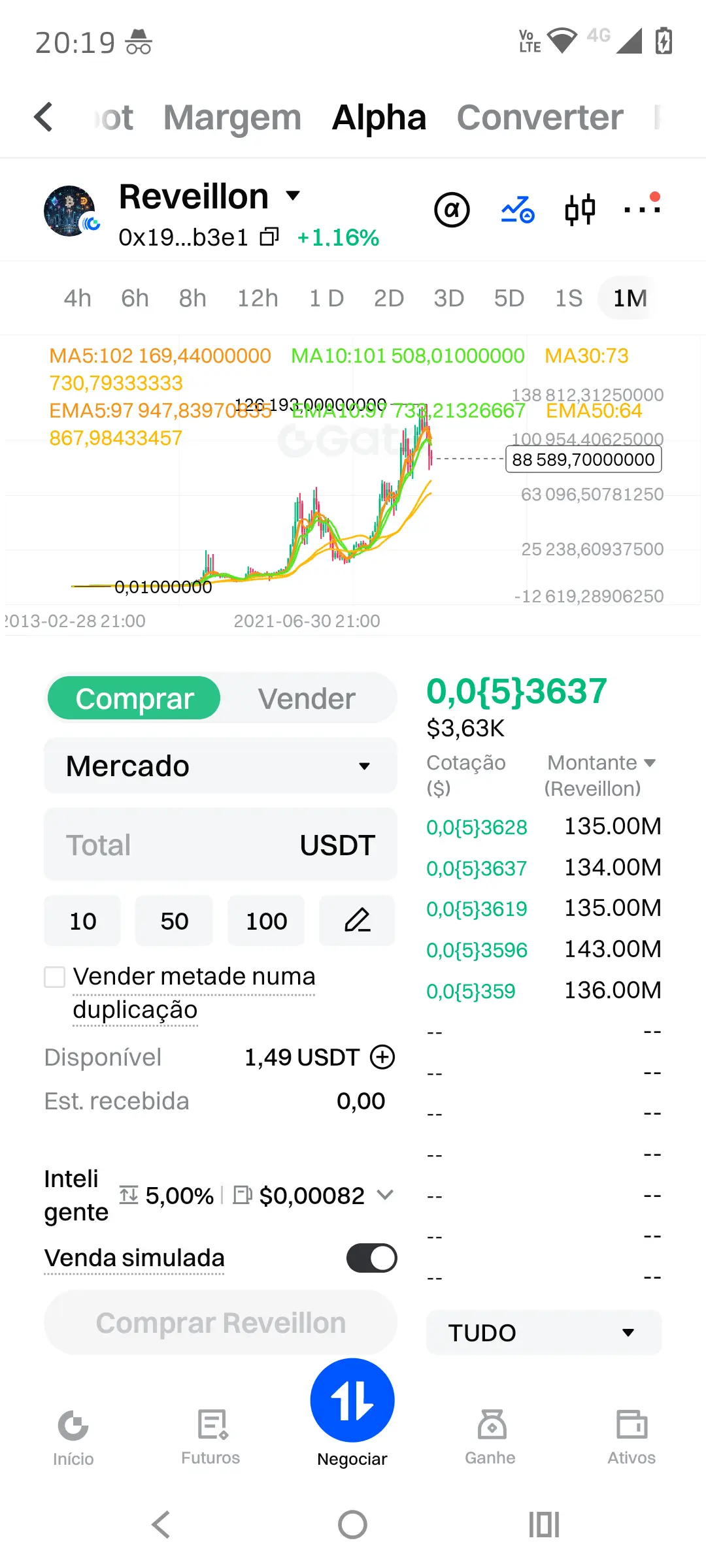Check Vender metade numa duplicação
706x1568 pixels.
tap(55, 977)
